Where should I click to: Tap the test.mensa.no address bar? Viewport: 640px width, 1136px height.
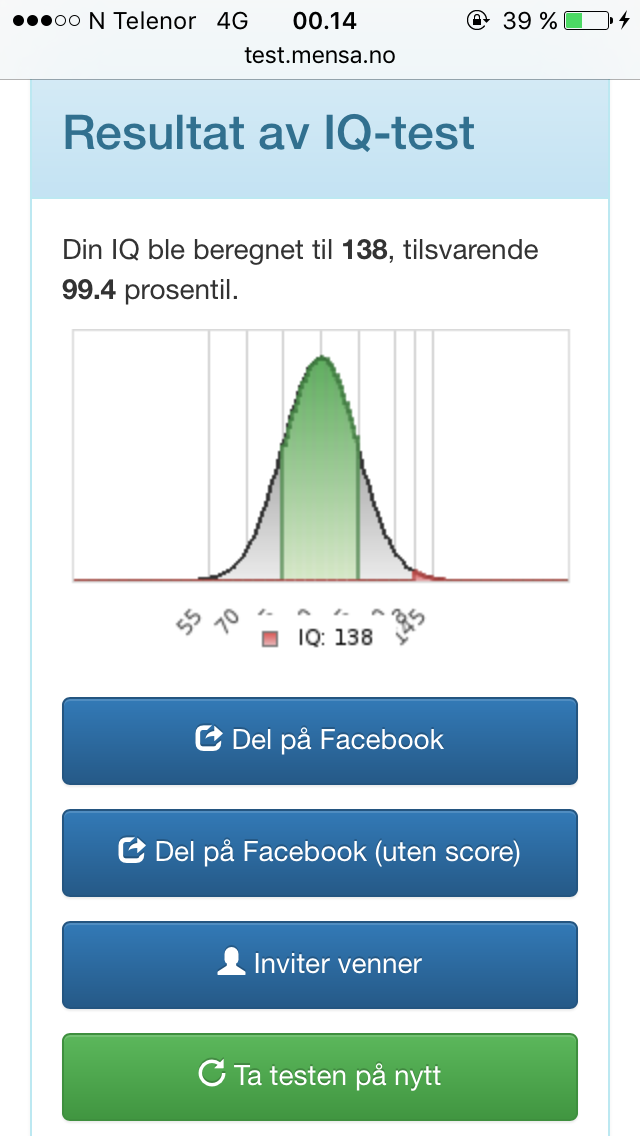click(x=320, y=56)
